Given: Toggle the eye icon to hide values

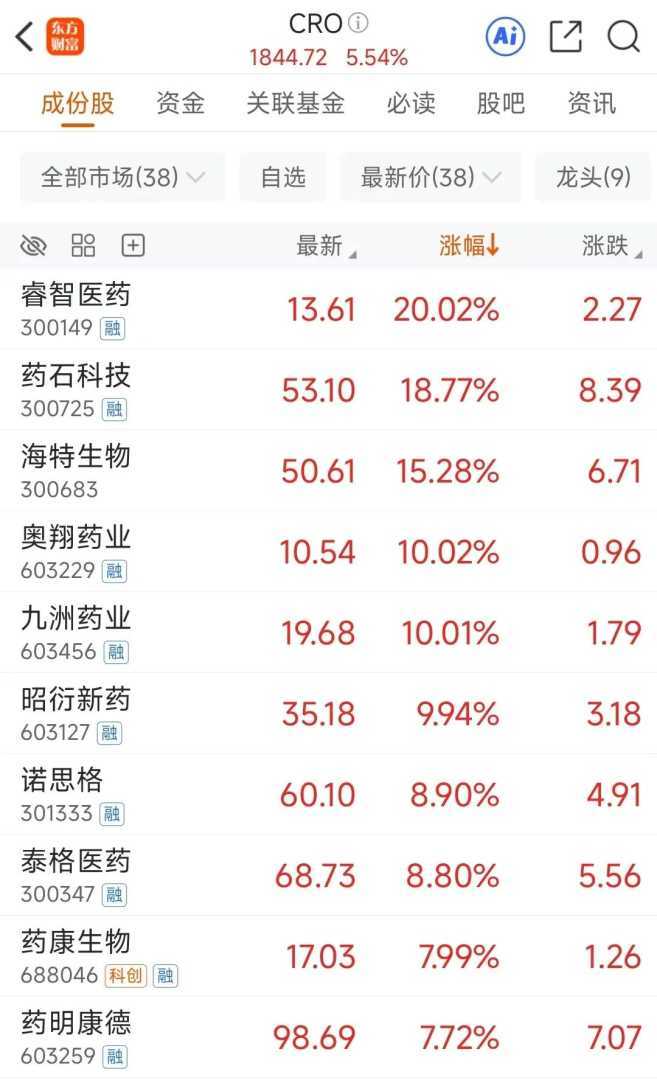Looking at the screenshot, I should click(x=34, y=245).
